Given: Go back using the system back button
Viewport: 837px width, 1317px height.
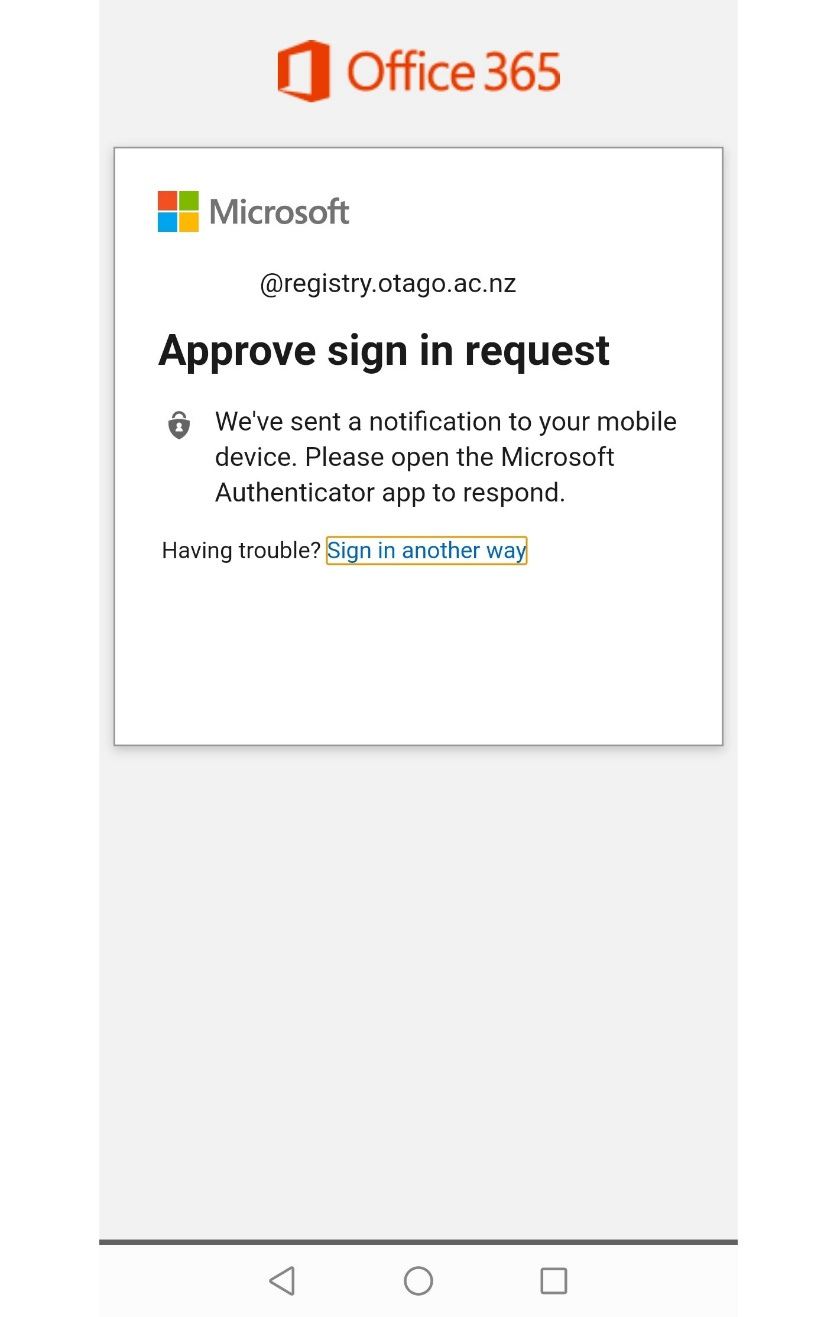Looking at the screenshot, I should click(x=282, y=1280).
